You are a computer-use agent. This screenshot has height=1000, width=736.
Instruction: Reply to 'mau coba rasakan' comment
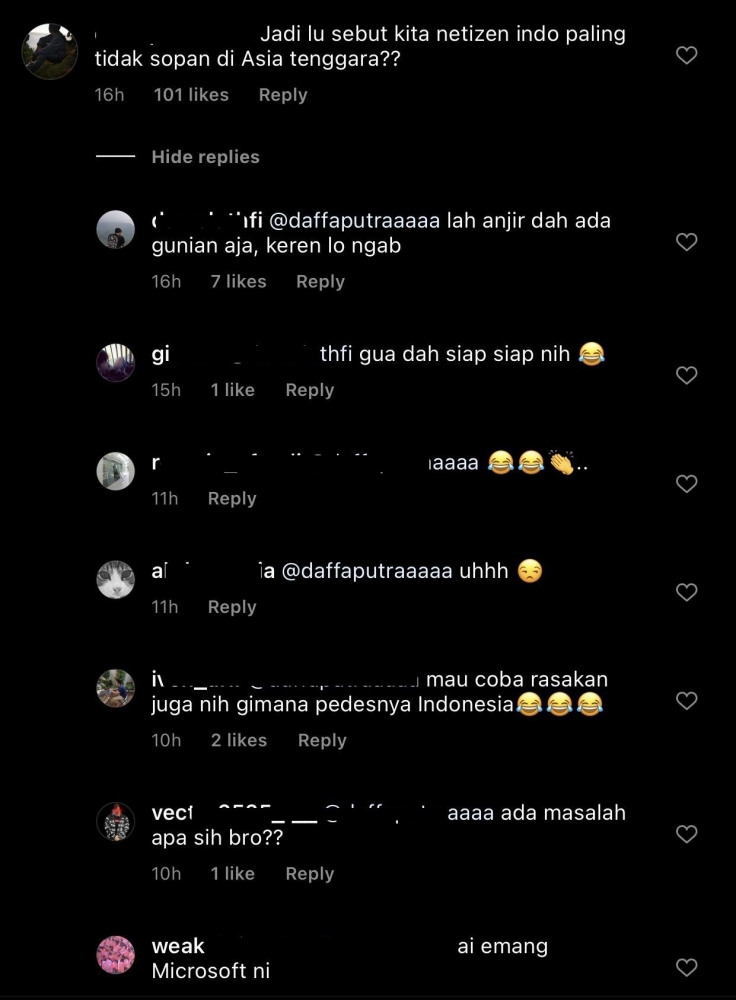coord(322,740)
